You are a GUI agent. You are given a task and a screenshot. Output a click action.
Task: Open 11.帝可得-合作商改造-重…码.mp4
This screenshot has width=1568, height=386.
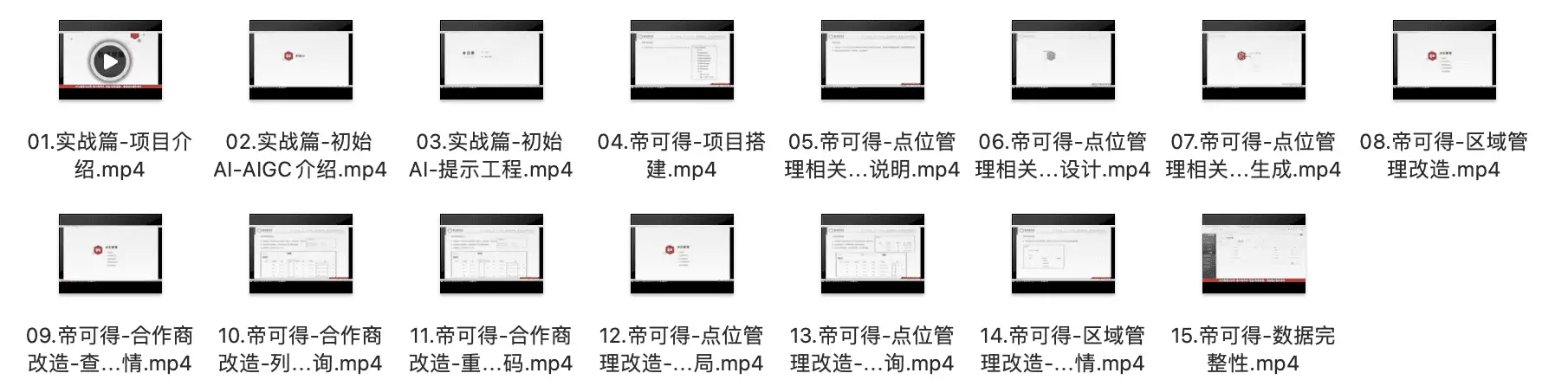click(491, 254)
